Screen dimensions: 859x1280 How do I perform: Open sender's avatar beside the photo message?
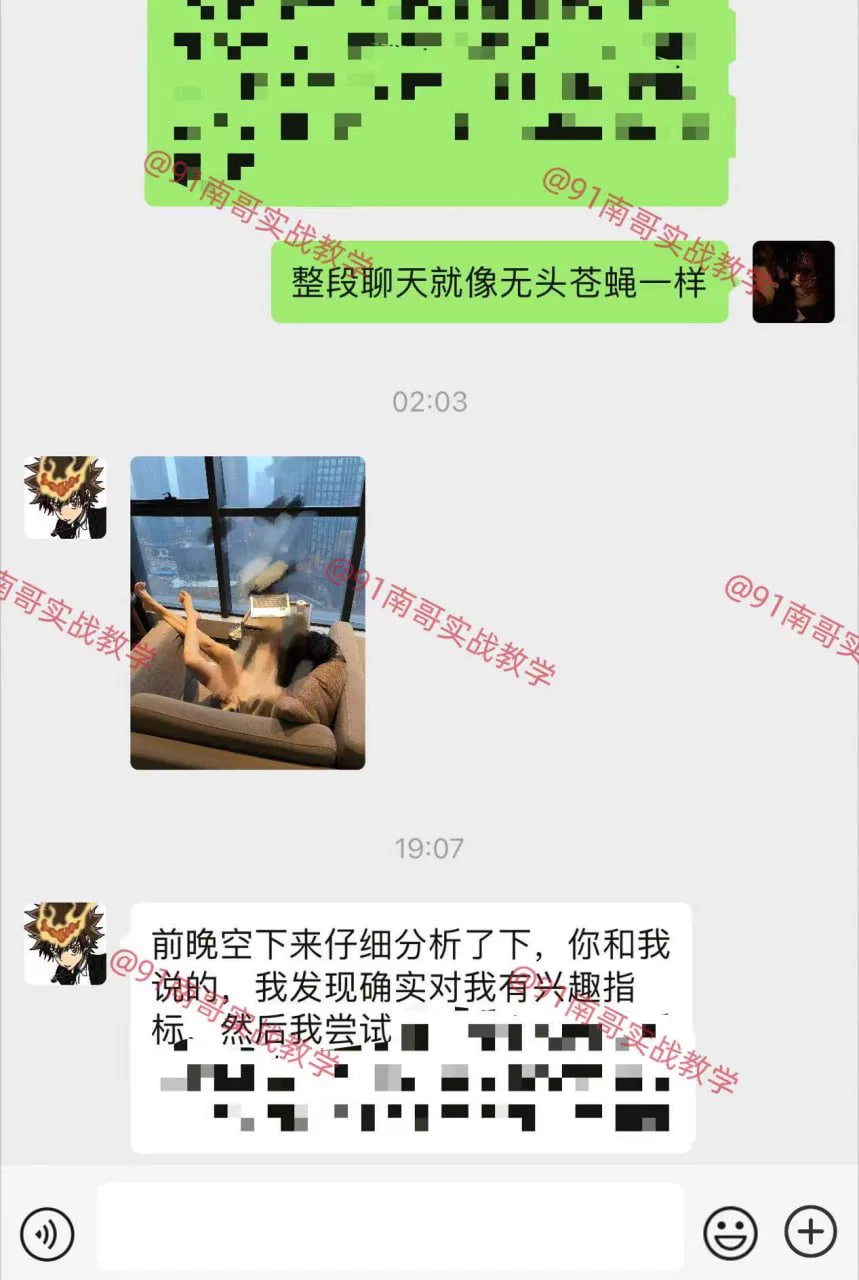tap(65, 498)
